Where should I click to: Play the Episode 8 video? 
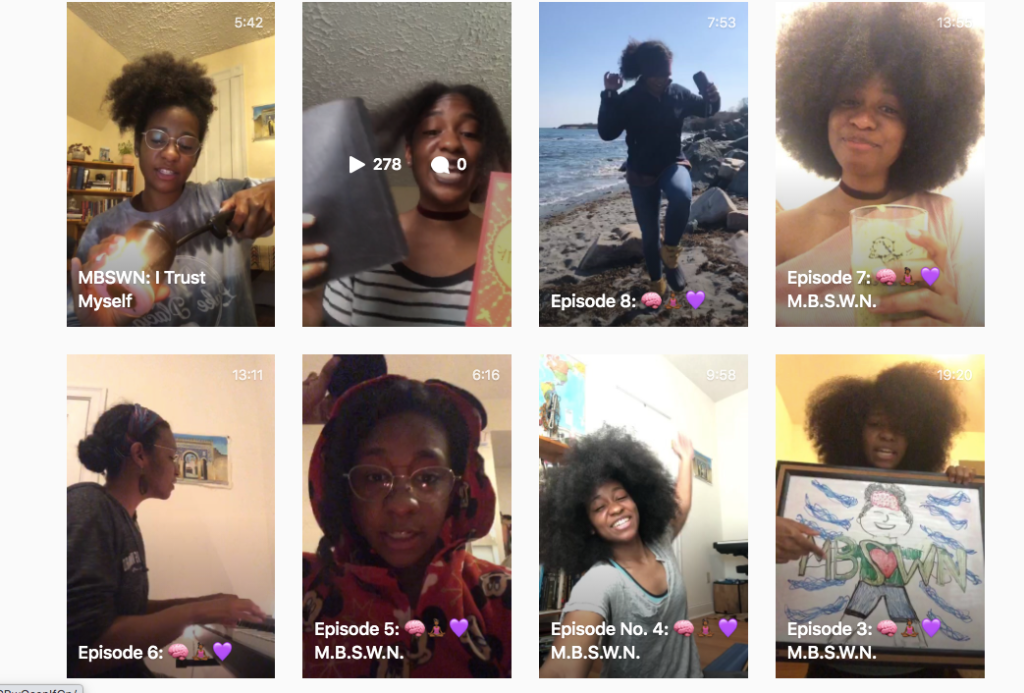[x=643, y=165]
